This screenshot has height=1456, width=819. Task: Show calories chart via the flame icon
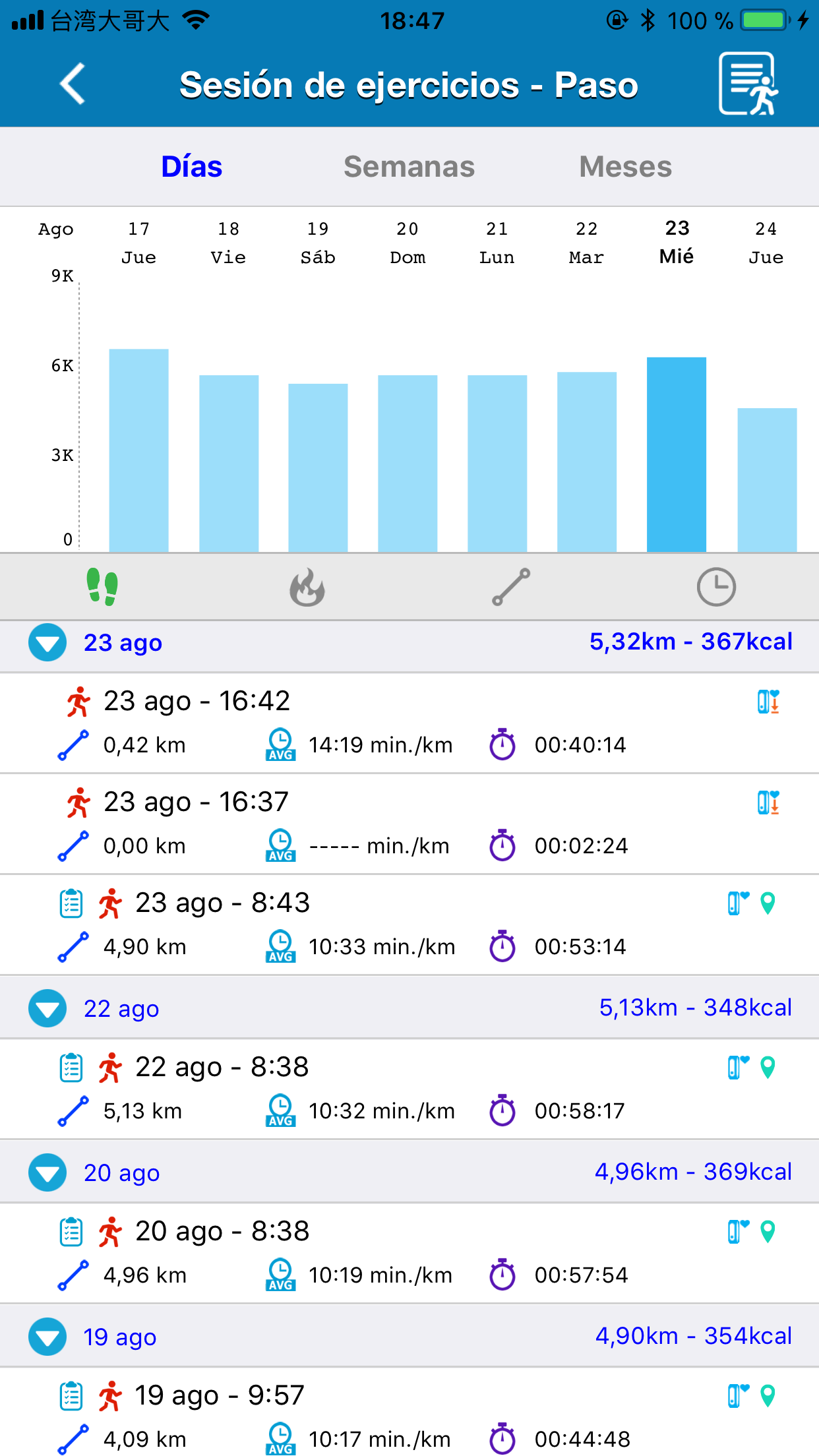pos(307,587)
